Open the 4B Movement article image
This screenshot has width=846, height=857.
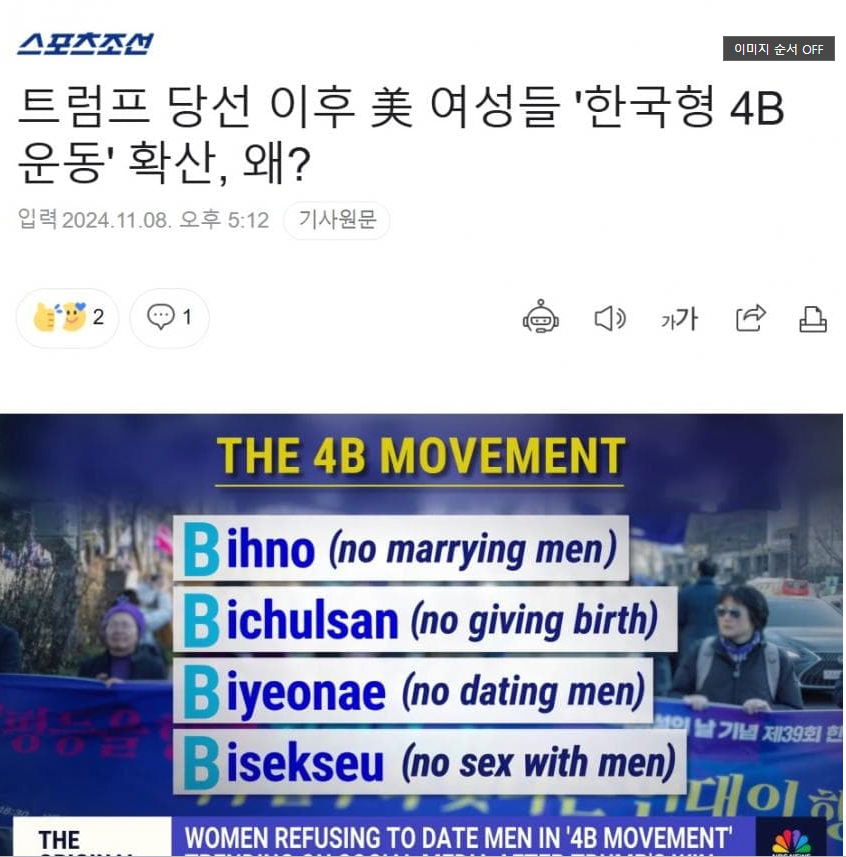pos(422,635)
